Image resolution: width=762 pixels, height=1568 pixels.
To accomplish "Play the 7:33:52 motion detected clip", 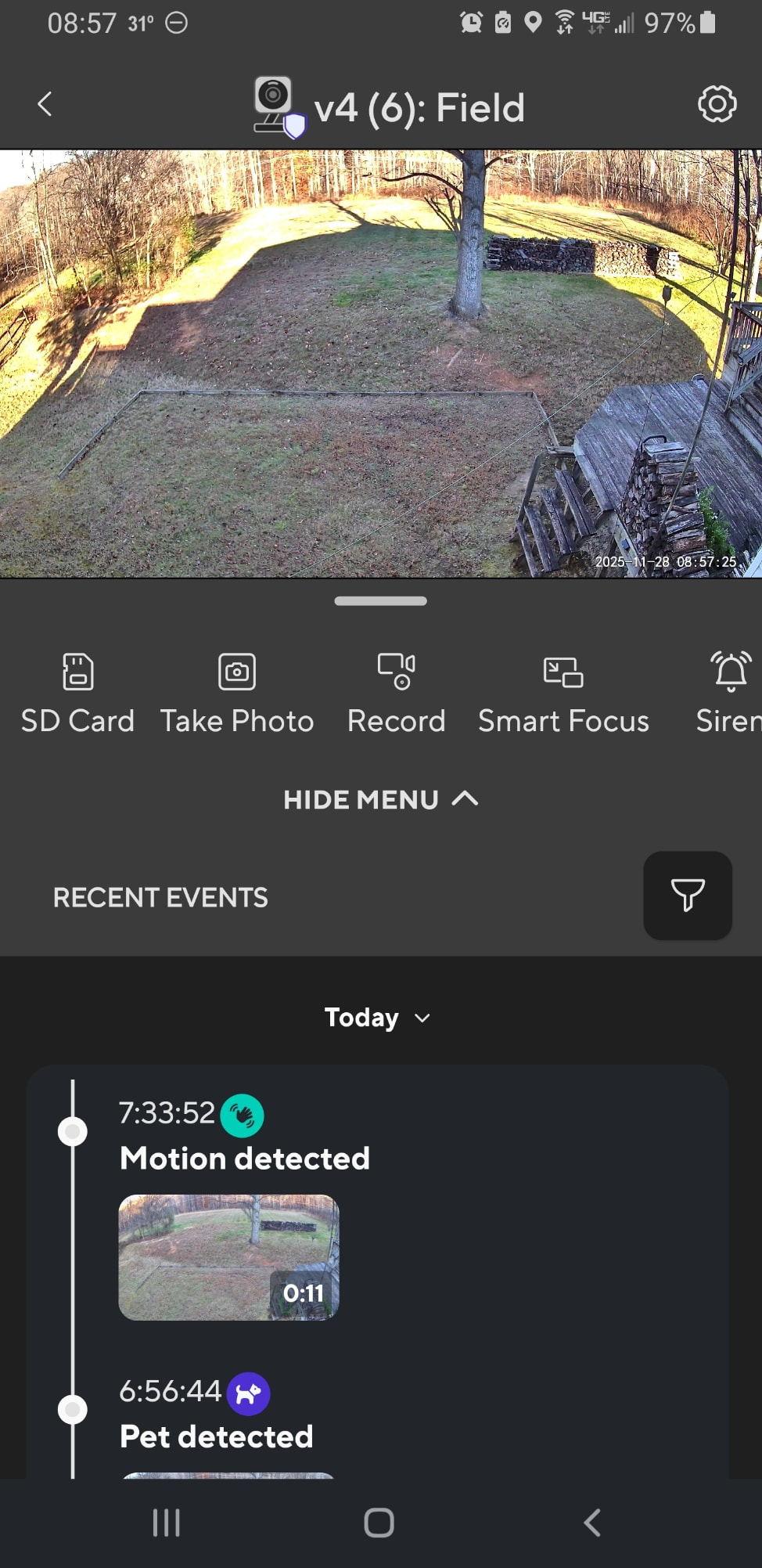I will point(228,1257).
